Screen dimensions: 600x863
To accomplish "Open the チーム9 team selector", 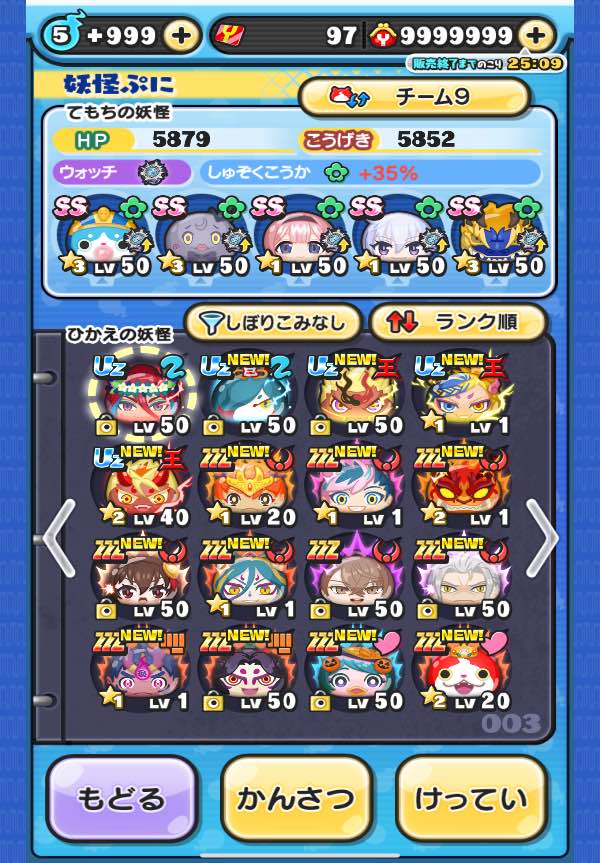I will [x=414, y=97].
